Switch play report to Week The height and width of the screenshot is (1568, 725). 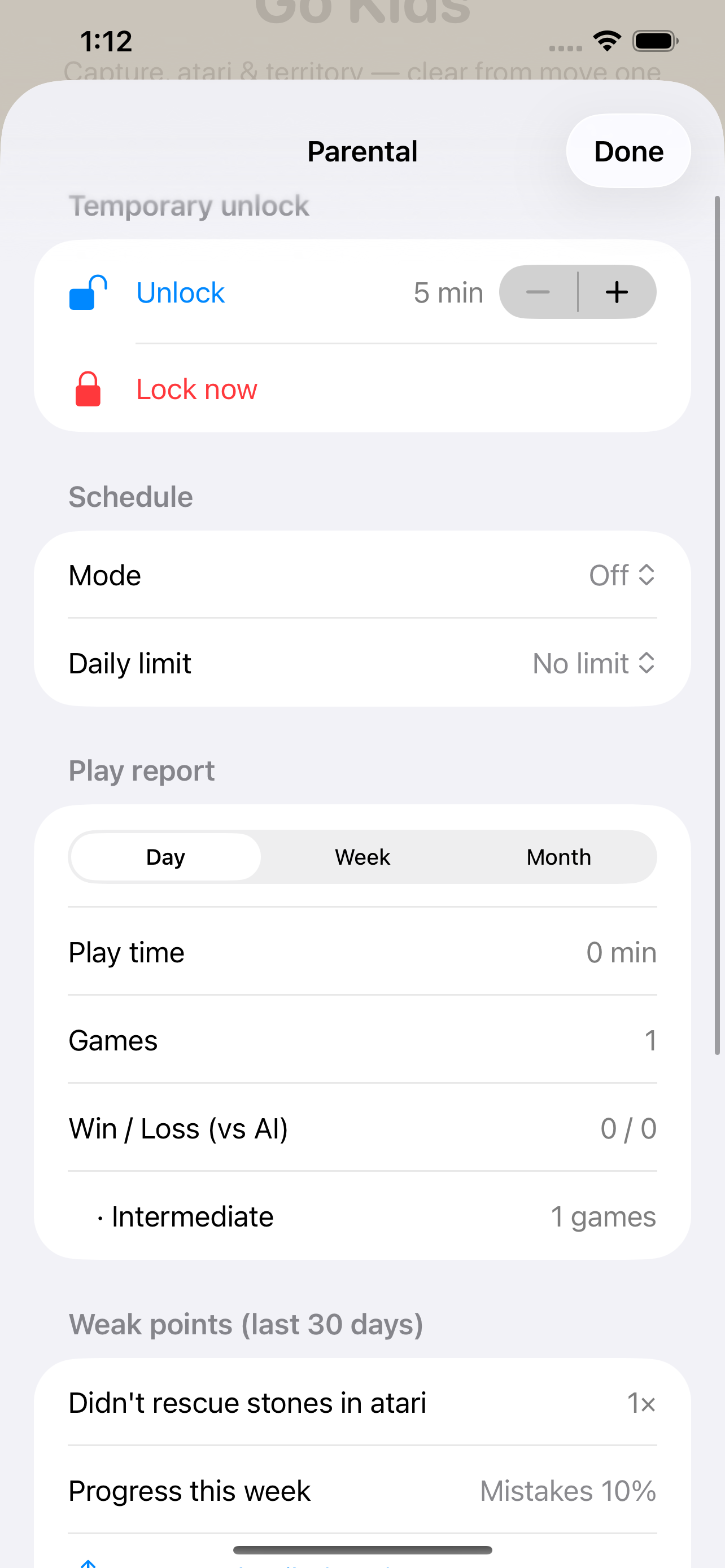[x=362, y=857]
